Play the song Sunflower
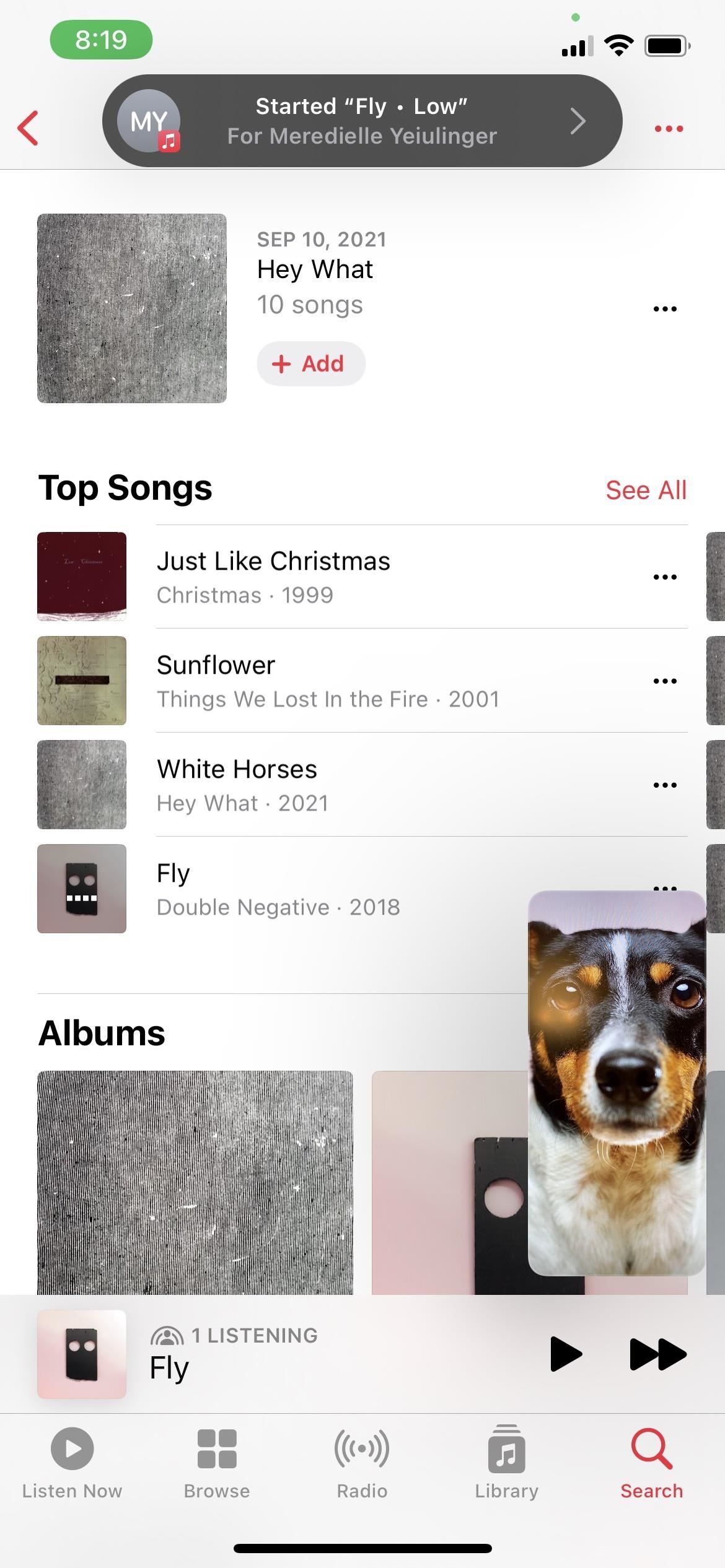The width and height of the screenshot is (725, 1568). (362, 681)
